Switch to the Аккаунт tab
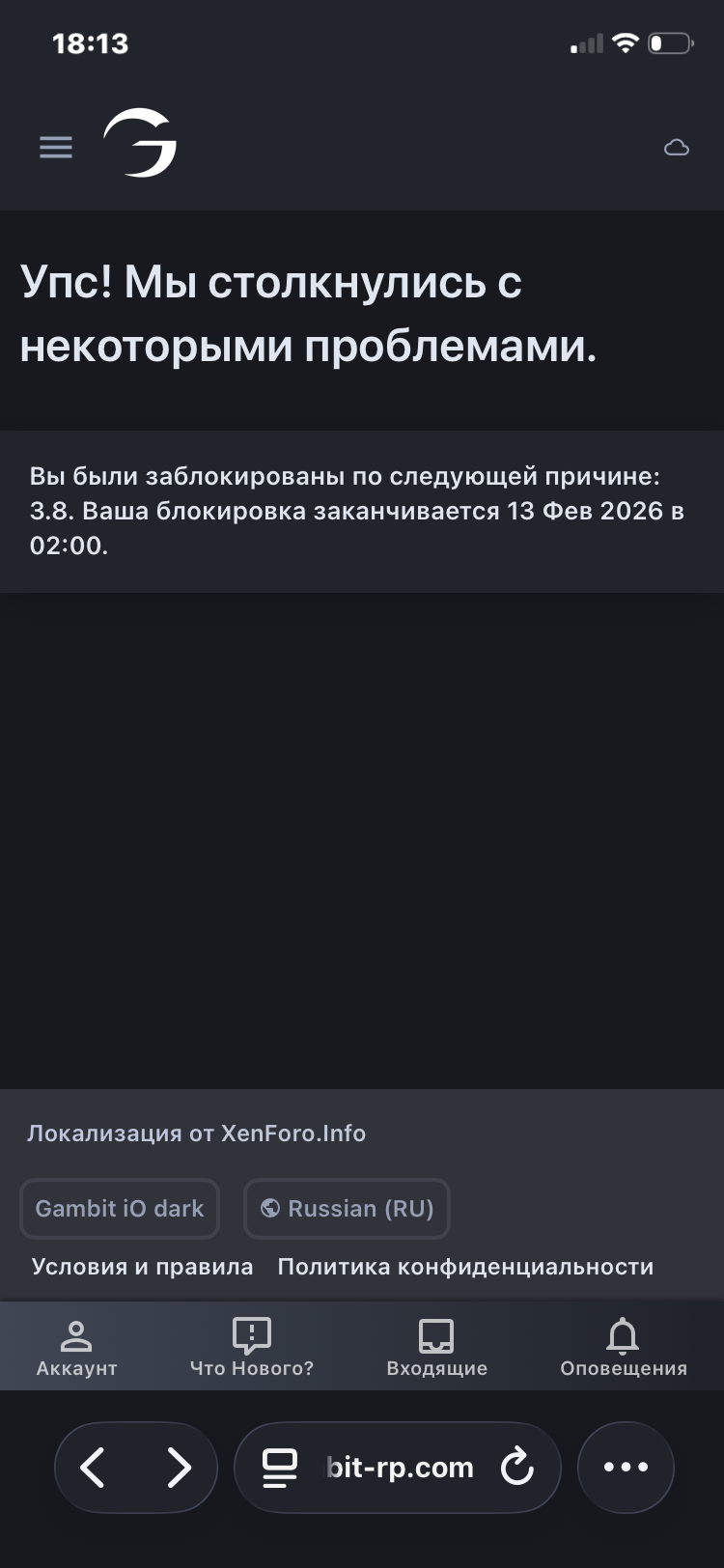Screen dimensions: 724x1568 (76, 1348)
